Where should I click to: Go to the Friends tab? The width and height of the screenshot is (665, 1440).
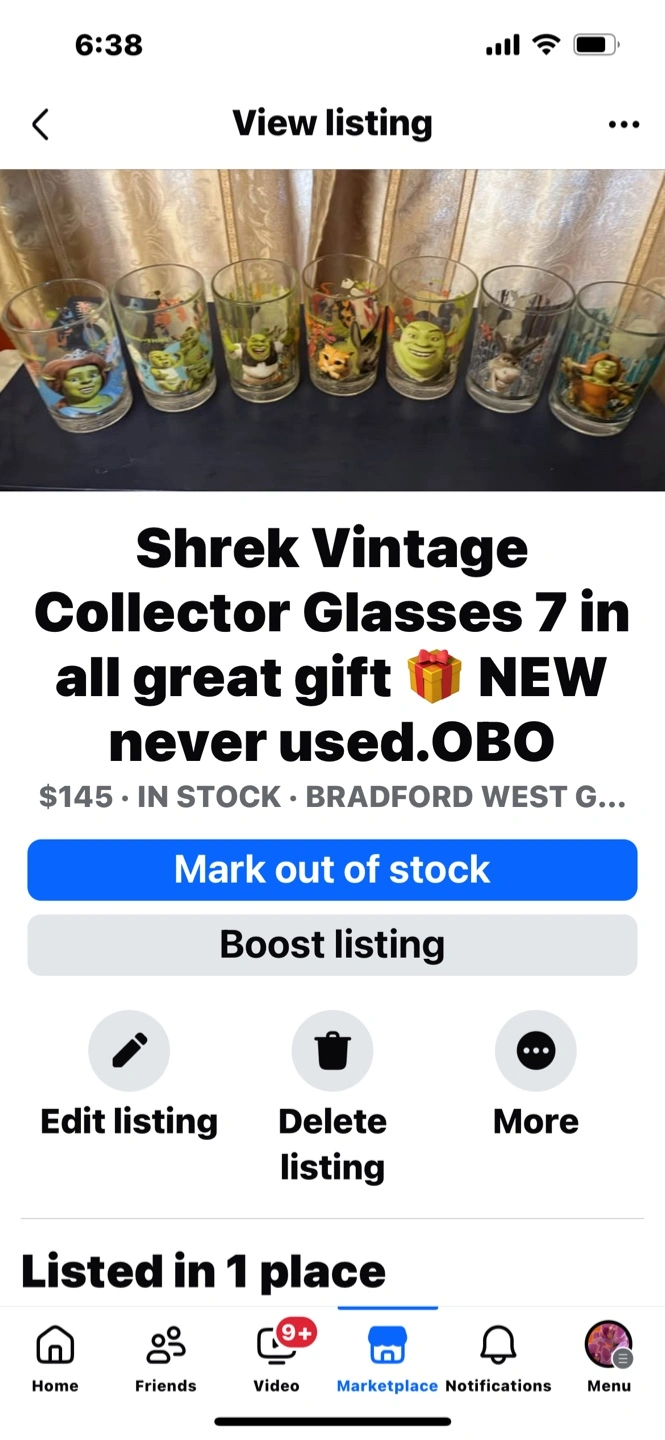pyautogui.click(x=166, y=1356)
